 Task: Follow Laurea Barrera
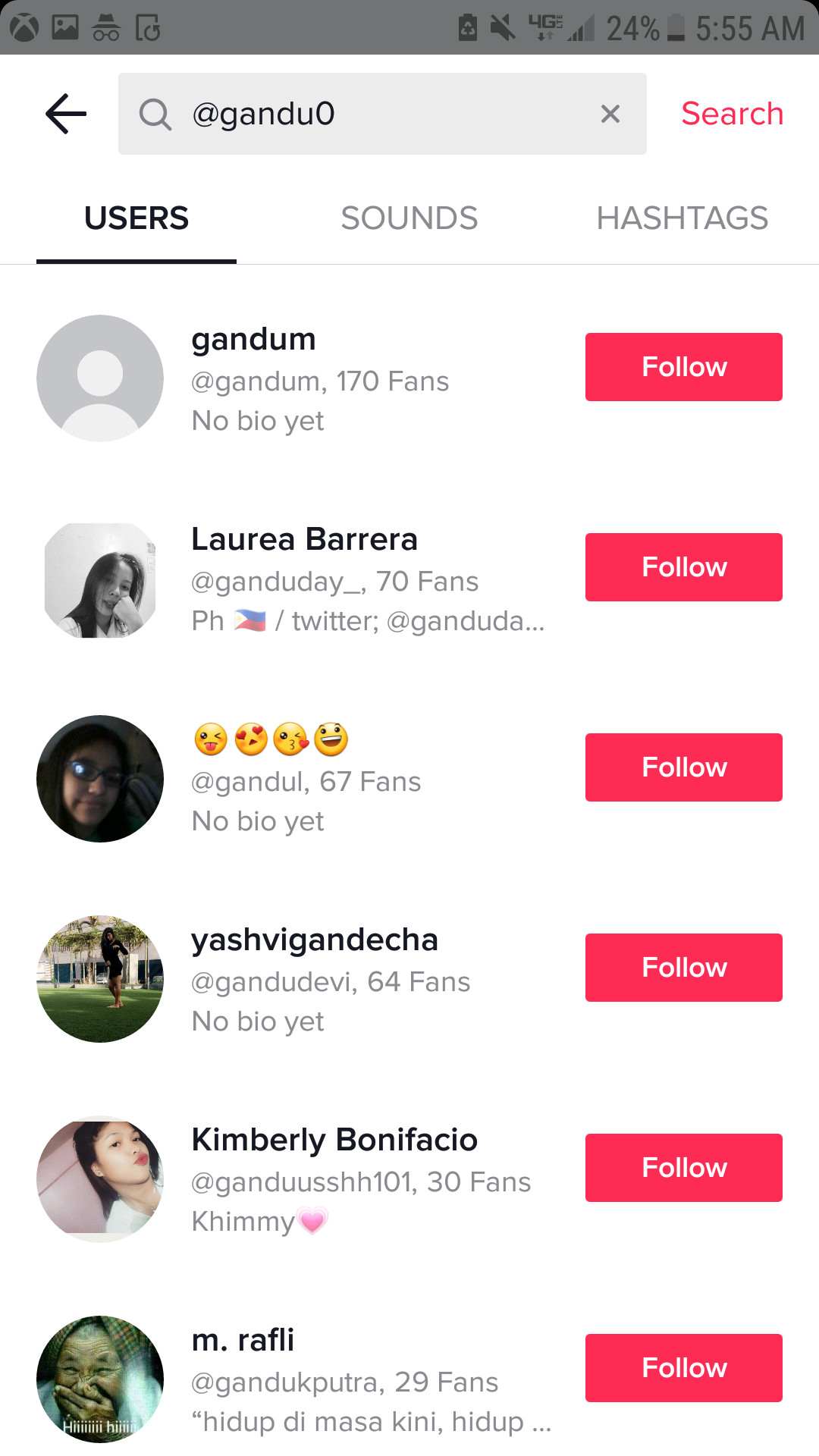coord(683,567)
